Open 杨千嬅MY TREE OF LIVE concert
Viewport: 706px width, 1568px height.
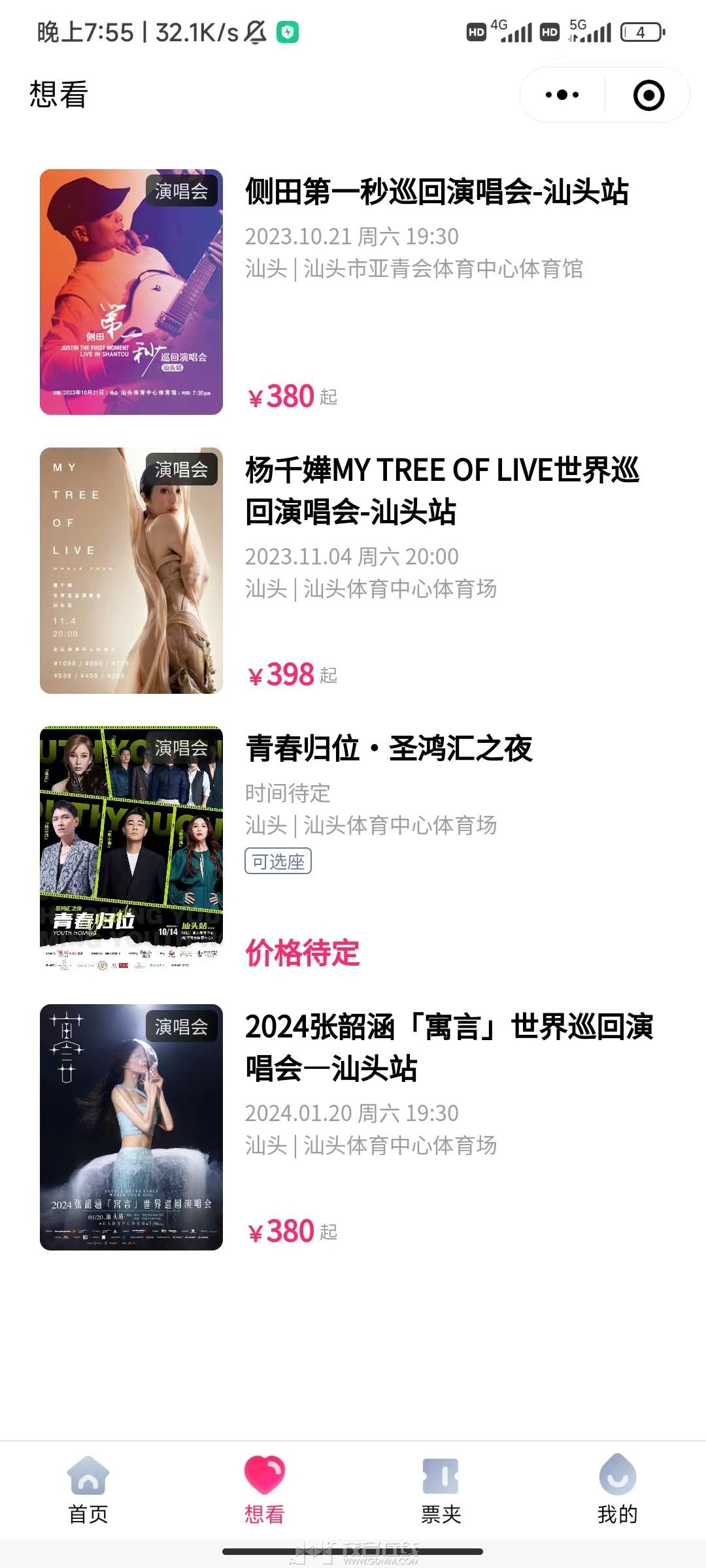click(442, 490)
